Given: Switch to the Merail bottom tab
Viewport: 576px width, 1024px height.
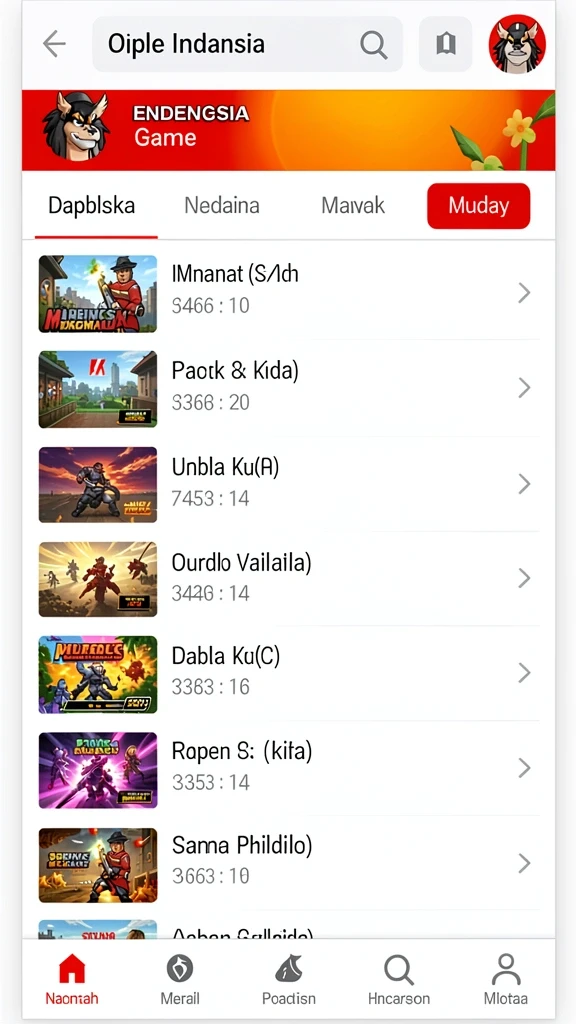Looking at the screenshot, I should coord(180,978).
